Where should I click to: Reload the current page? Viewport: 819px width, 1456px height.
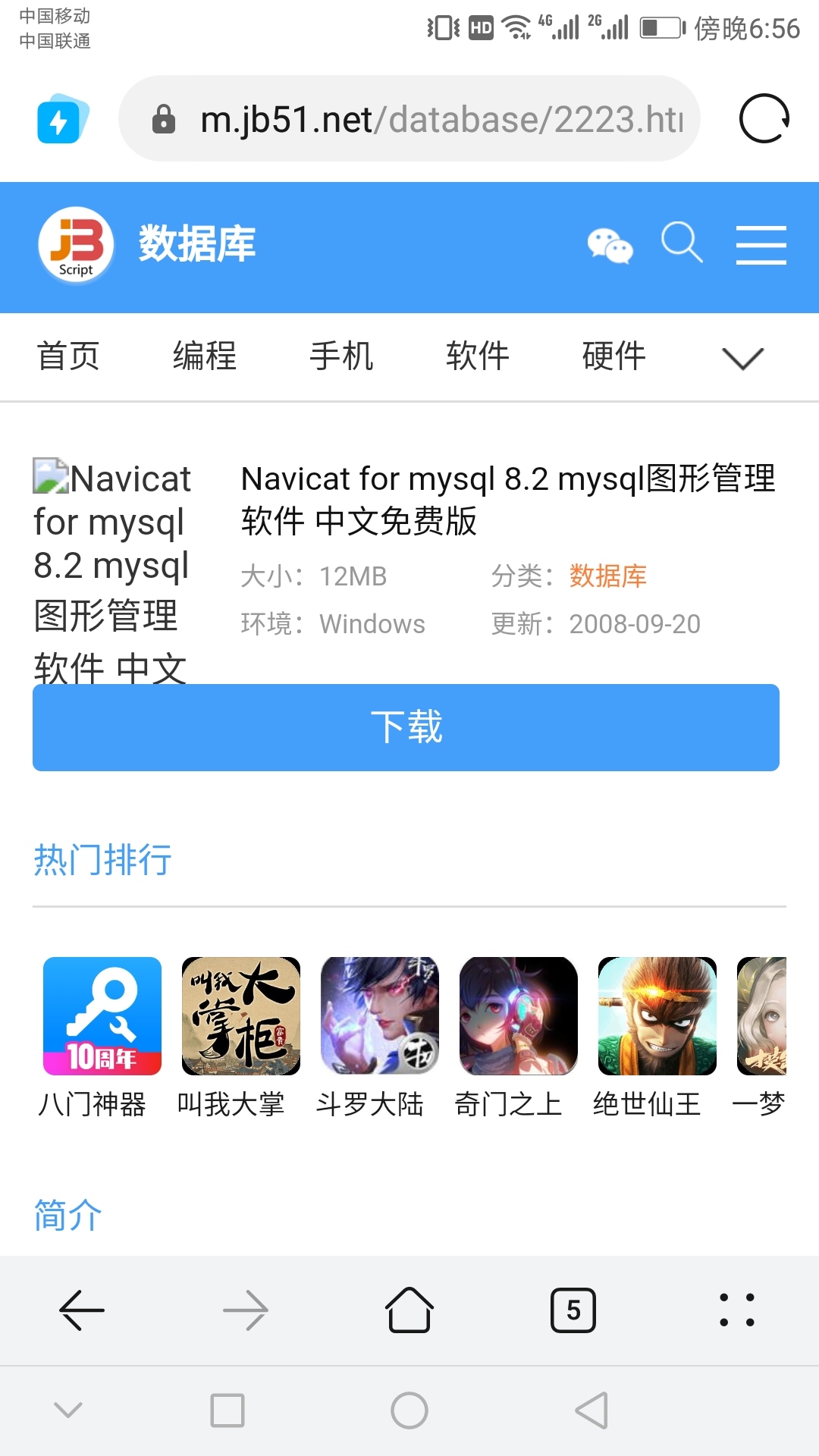point(764,119)
